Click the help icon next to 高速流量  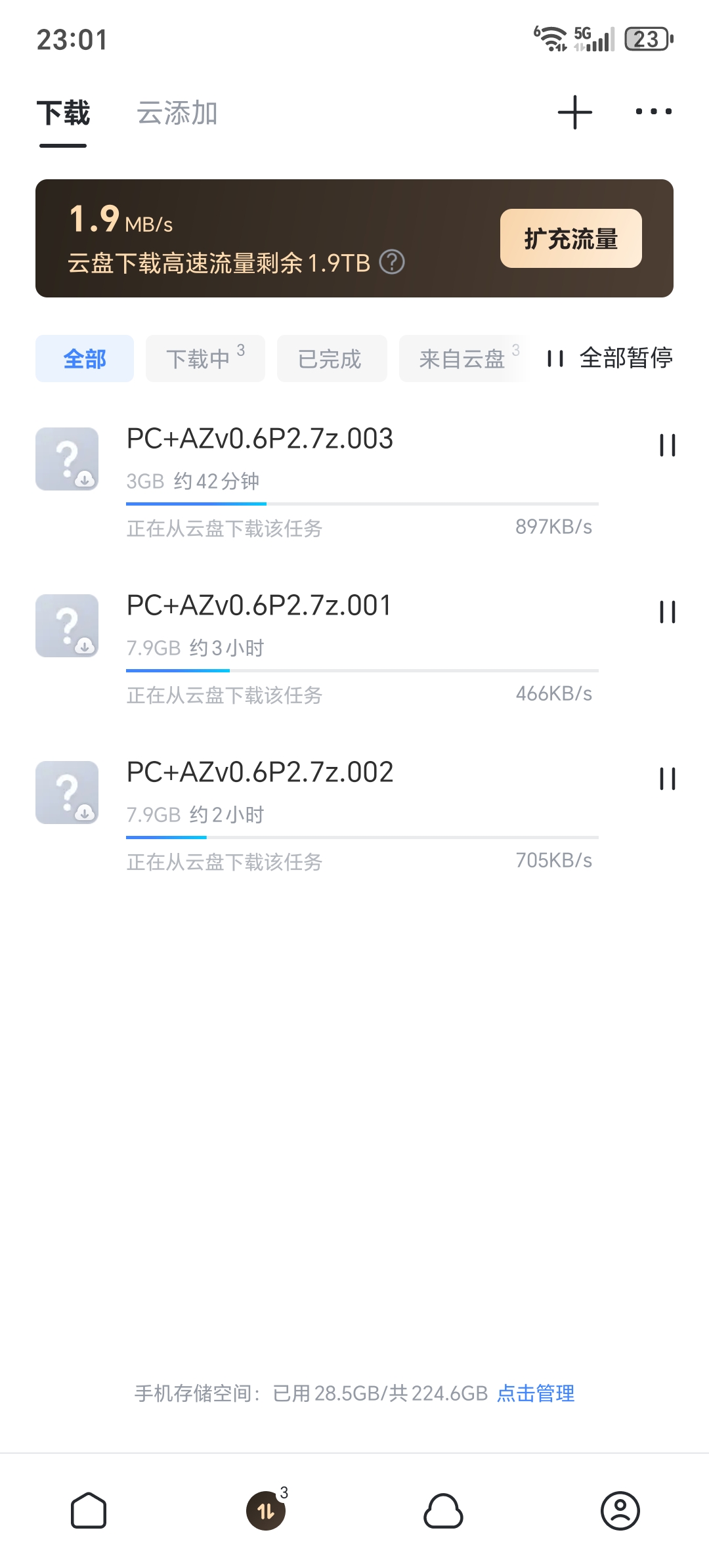[x=392, y=262]
